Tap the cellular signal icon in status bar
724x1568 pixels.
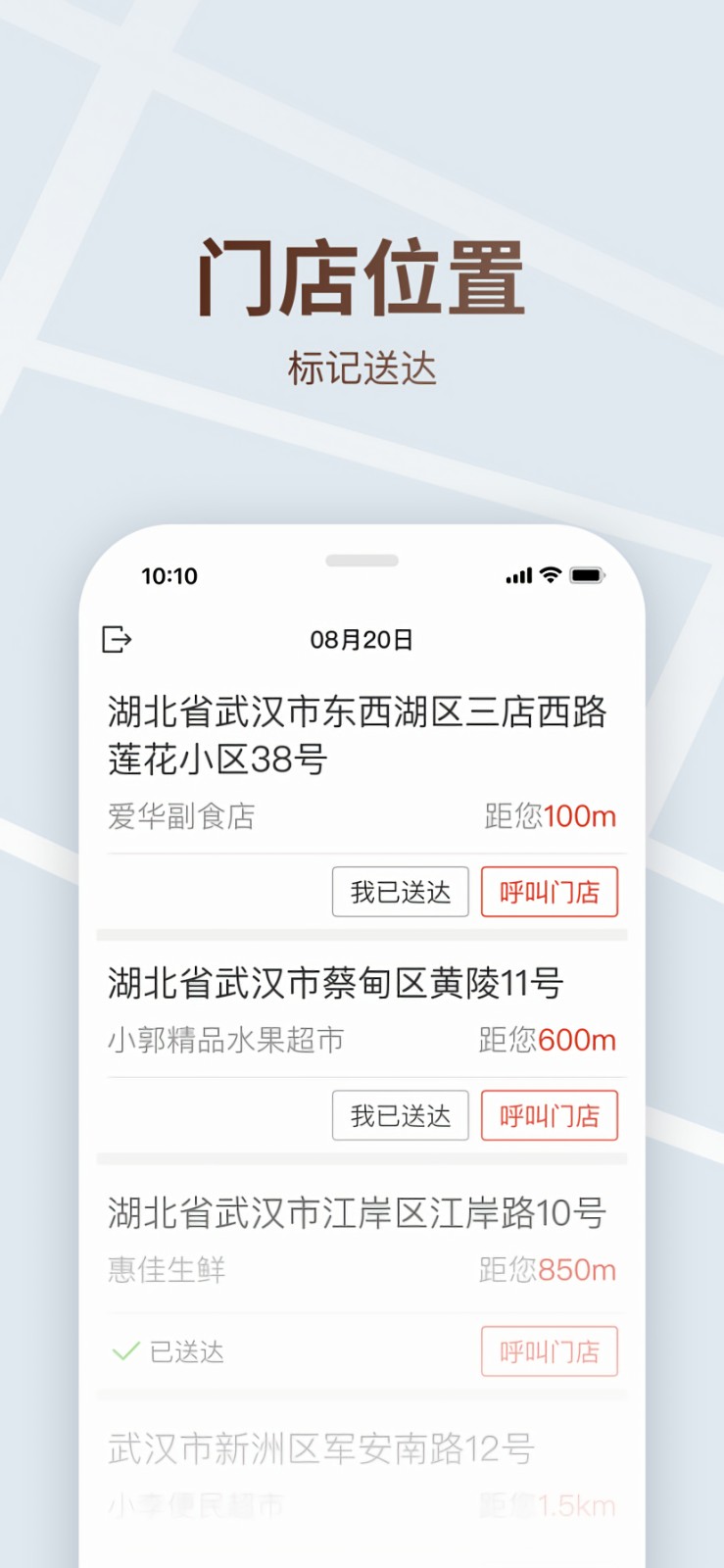click(518, 576)
